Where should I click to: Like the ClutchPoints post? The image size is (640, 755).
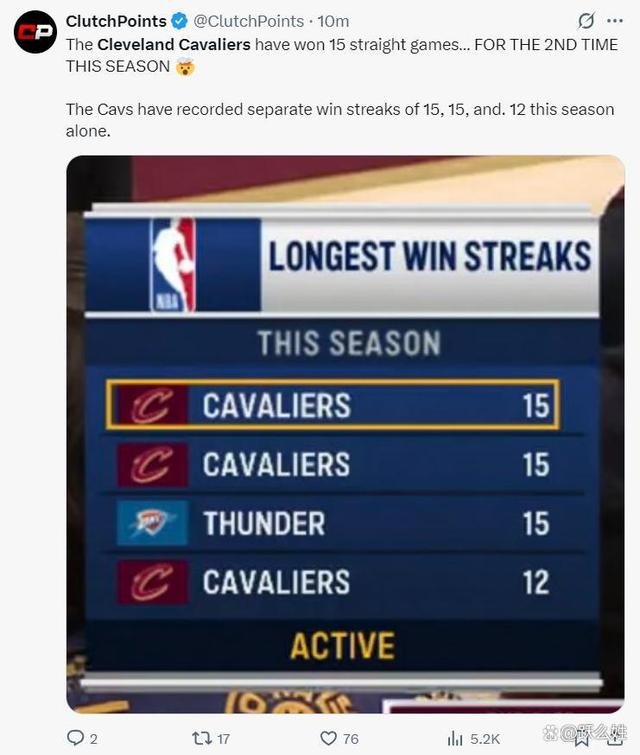(329, 738)
